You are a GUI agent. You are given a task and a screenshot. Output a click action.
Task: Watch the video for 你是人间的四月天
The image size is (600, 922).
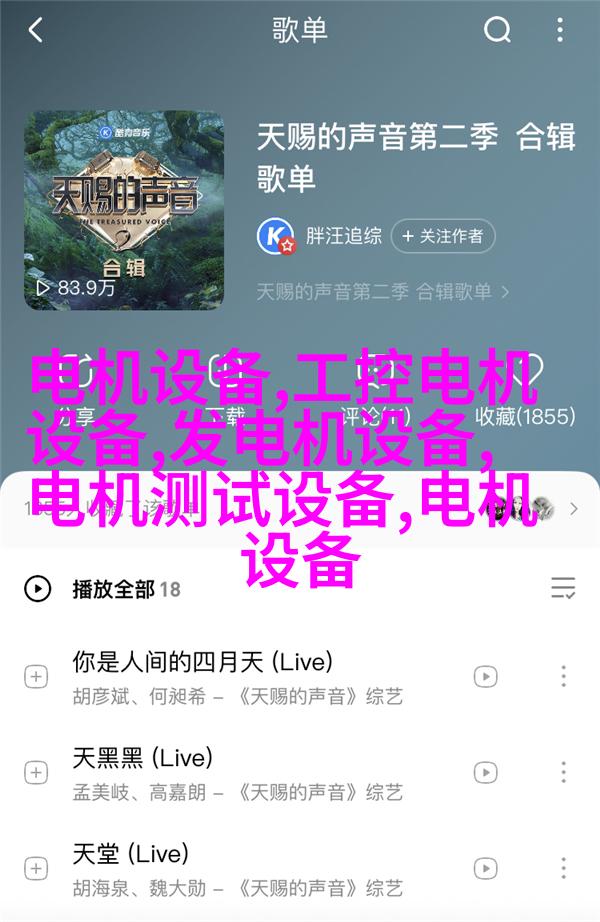(x=485, y=677)
